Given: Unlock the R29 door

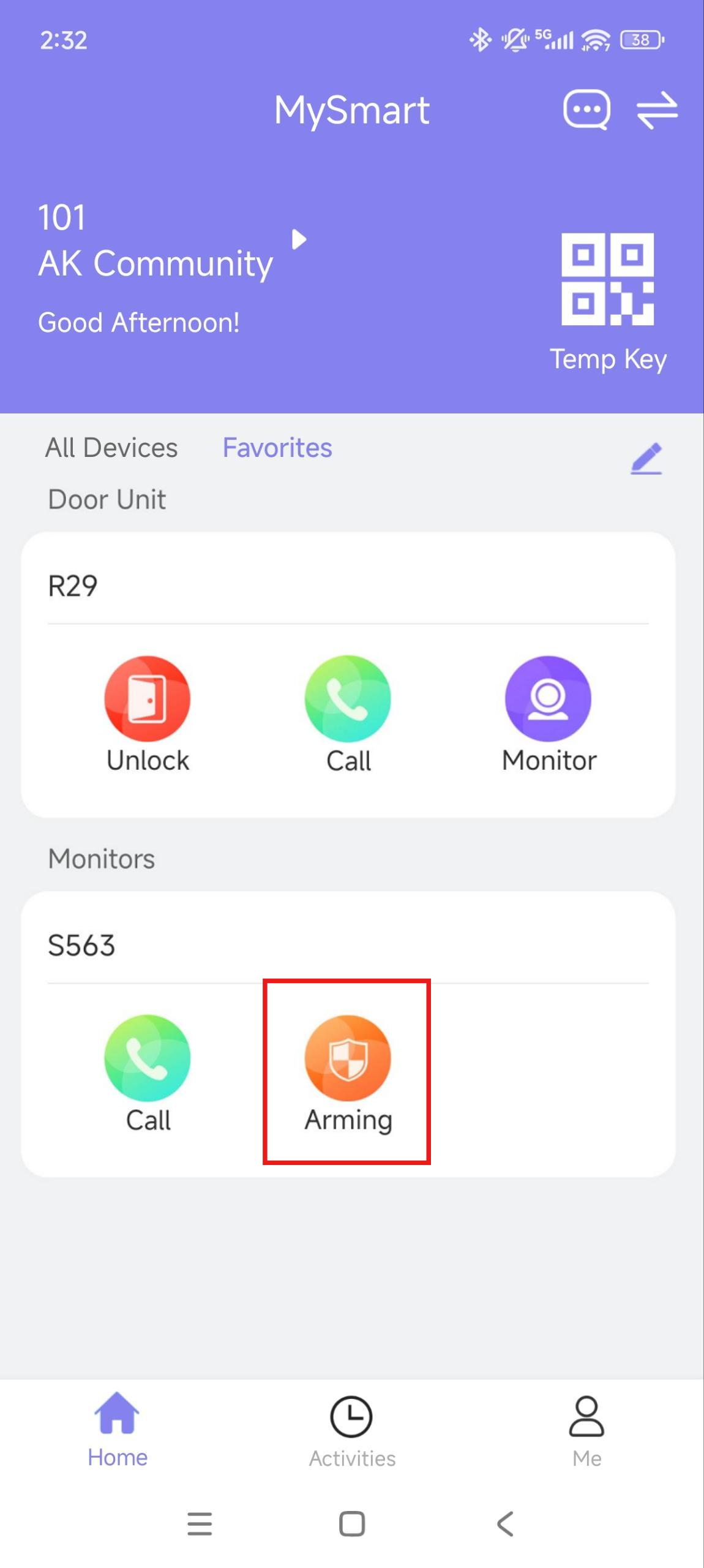Looking at the screenshot, I should click(x=148, y=714).
